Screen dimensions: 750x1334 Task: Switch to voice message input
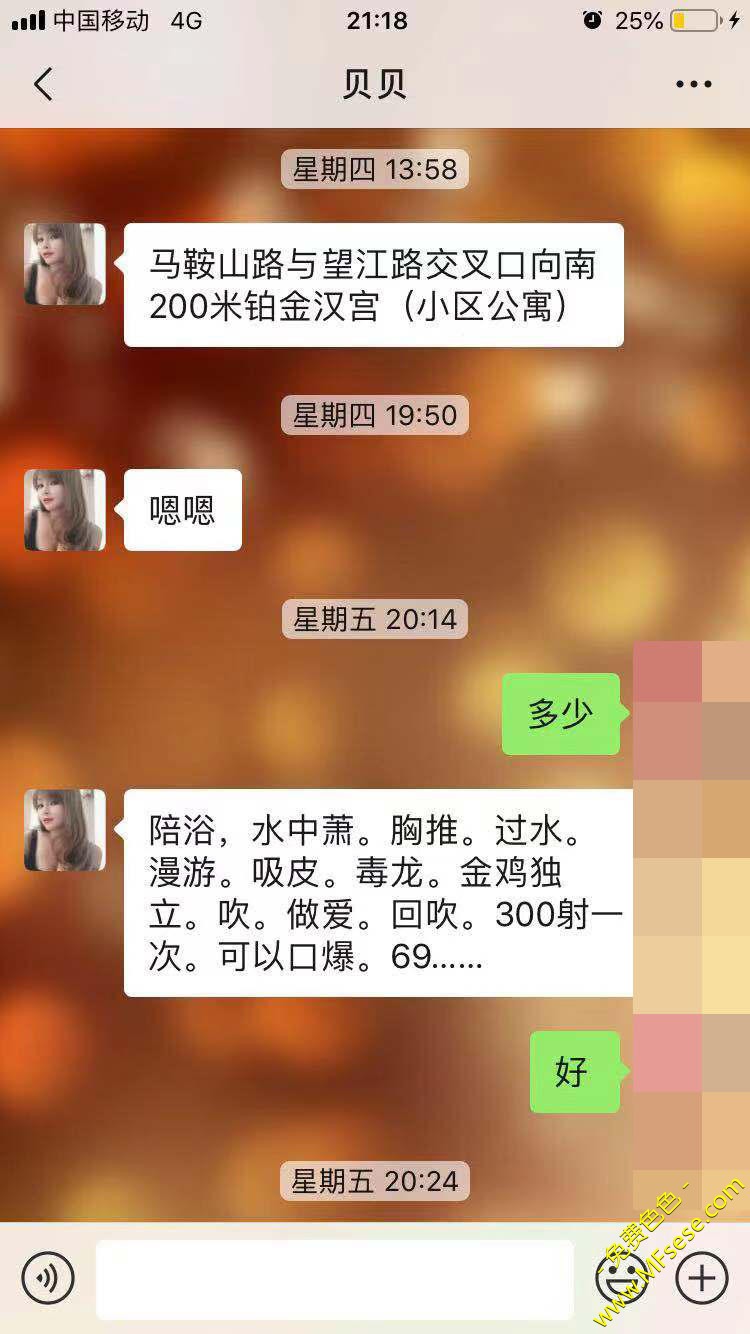48,1278
